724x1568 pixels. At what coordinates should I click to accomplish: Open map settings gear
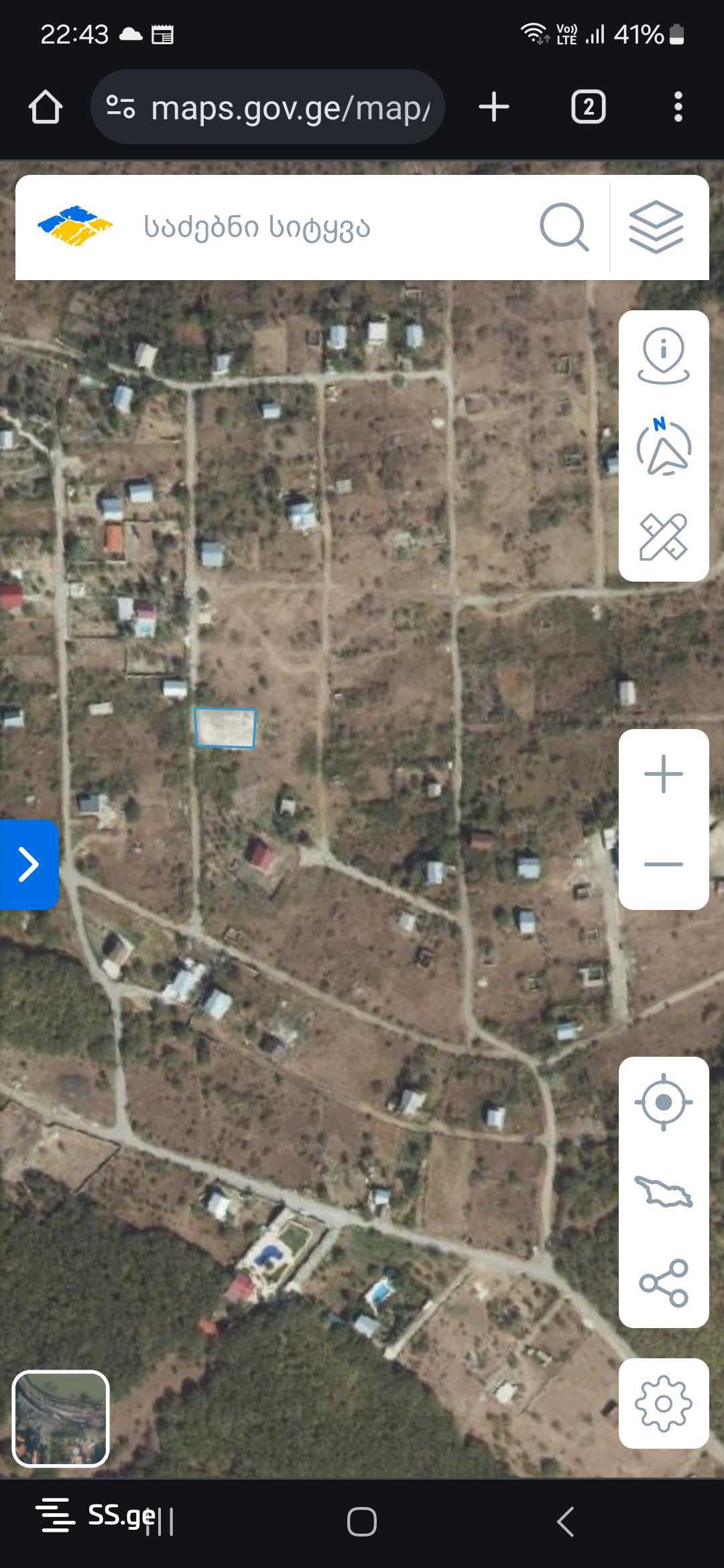point(663,1403)
